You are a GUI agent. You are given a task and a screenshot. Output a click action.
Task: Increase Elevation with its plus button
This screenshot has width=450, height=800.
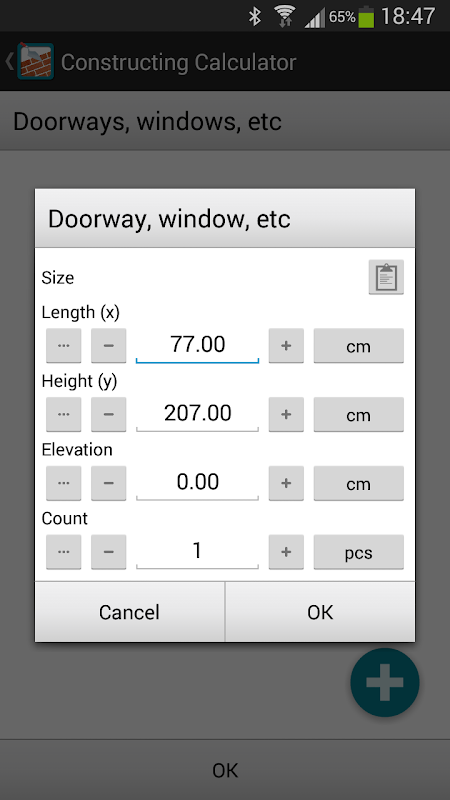click(x=286, y=483)
